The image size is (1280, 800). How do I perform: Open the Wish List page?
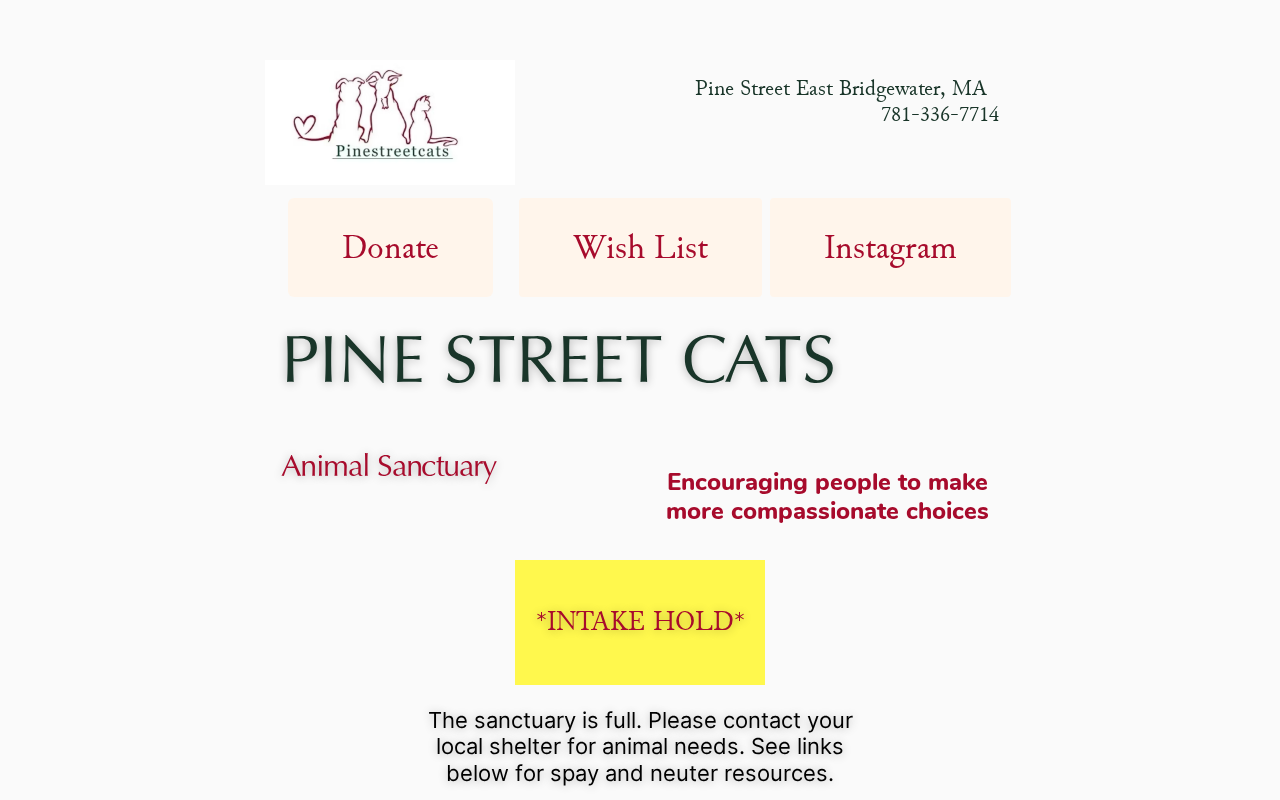coord(640,247)
